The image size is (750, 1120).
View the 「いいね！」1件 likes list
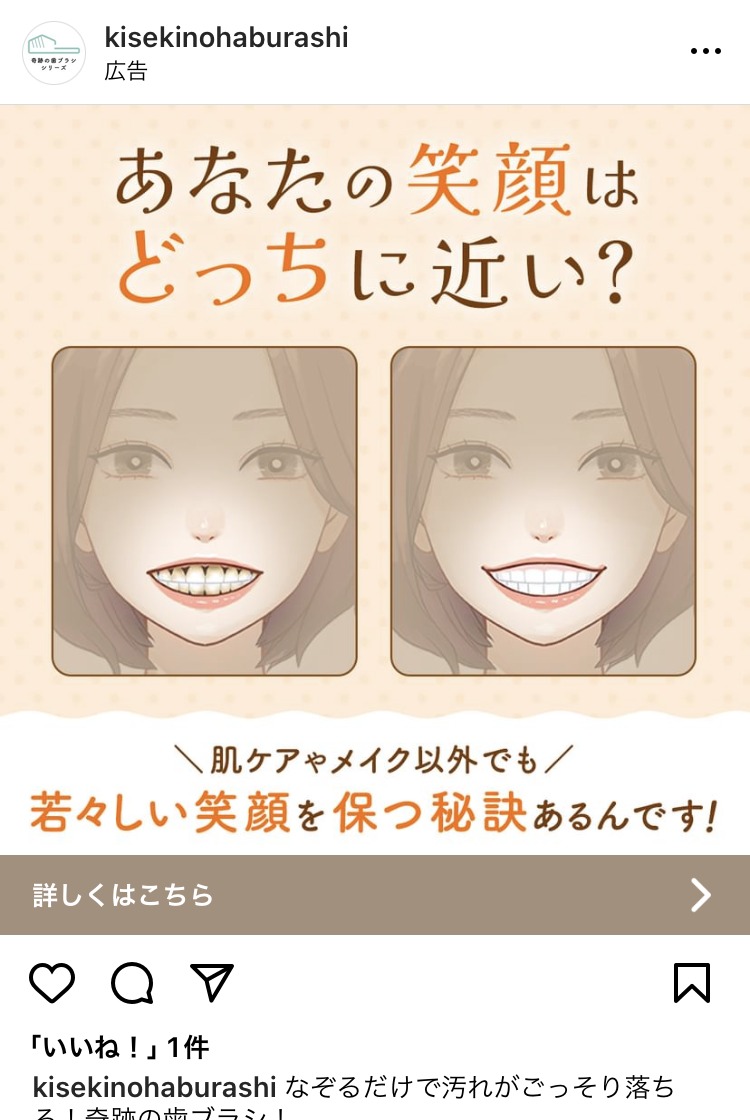pyautogui.click(x=120, y=1047)
